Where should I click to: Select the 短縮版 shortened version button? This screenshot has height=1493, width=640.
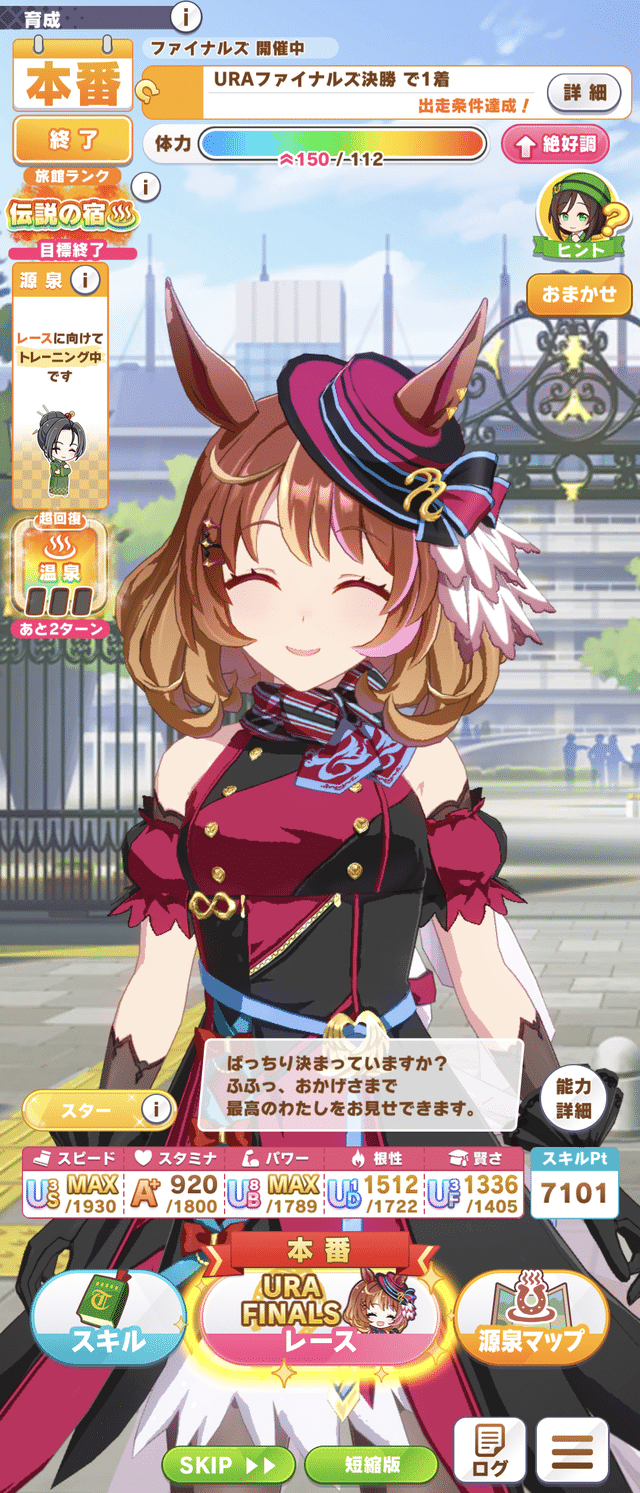[x=372, y=1465]
